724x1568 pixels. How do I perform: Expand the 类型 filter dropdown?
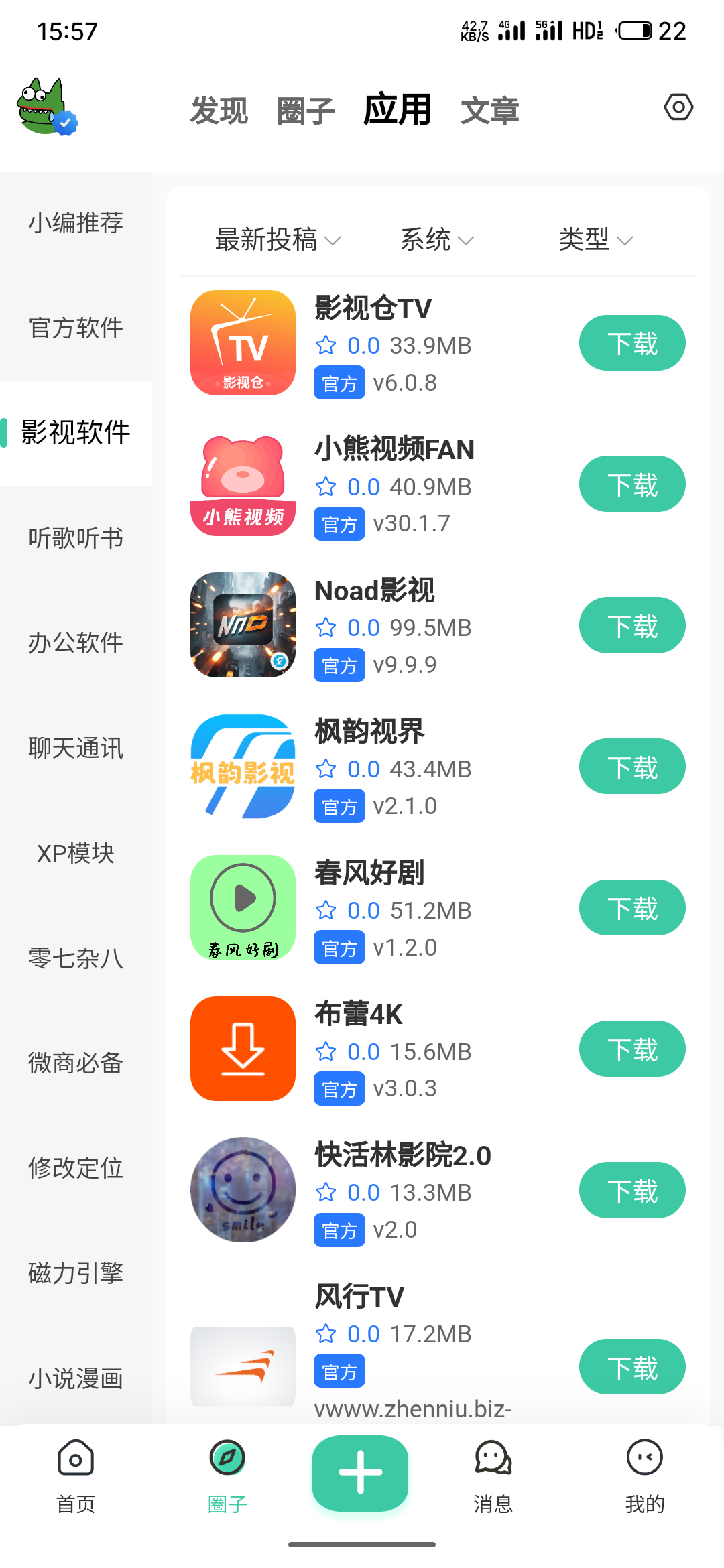tap(596, 239)
